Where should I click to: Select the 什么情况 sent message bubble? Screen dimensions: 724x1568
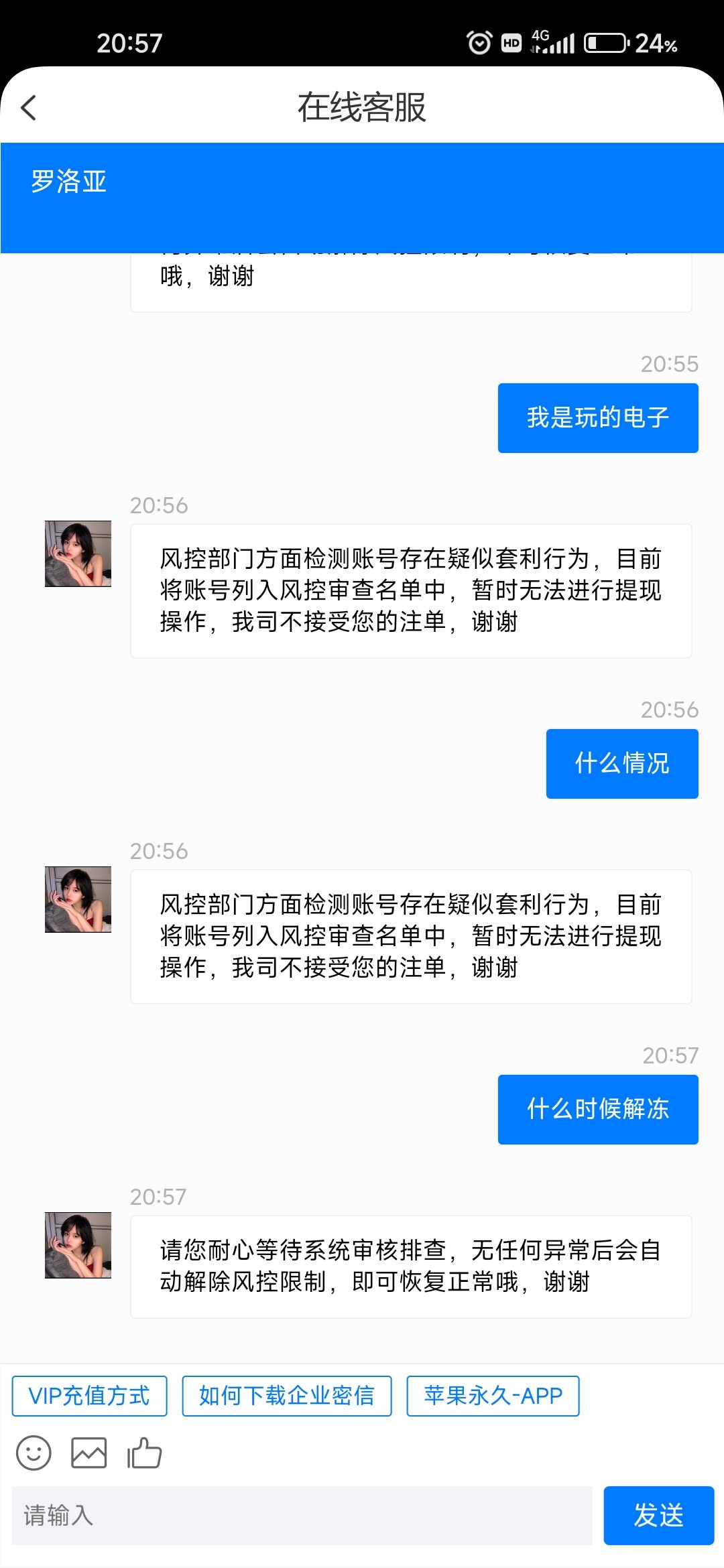pyautogui.click(x=621, y=763)
